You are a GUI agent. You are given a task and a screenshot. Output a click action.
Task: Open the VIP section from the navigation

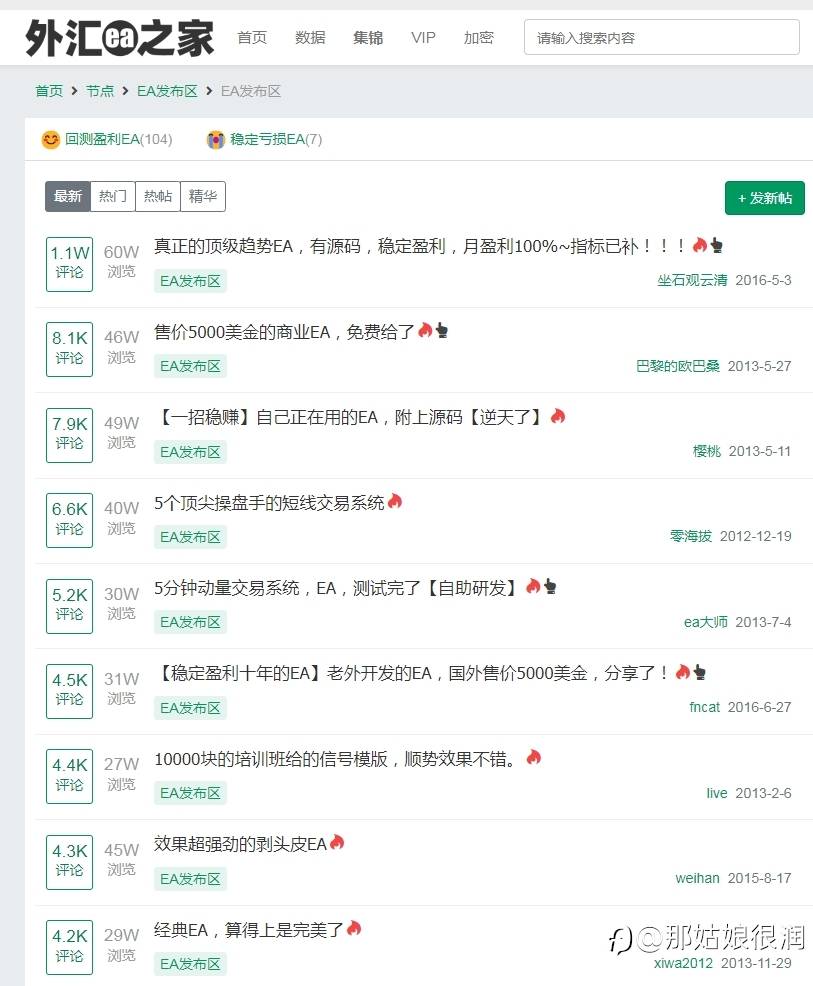[423, 37]
